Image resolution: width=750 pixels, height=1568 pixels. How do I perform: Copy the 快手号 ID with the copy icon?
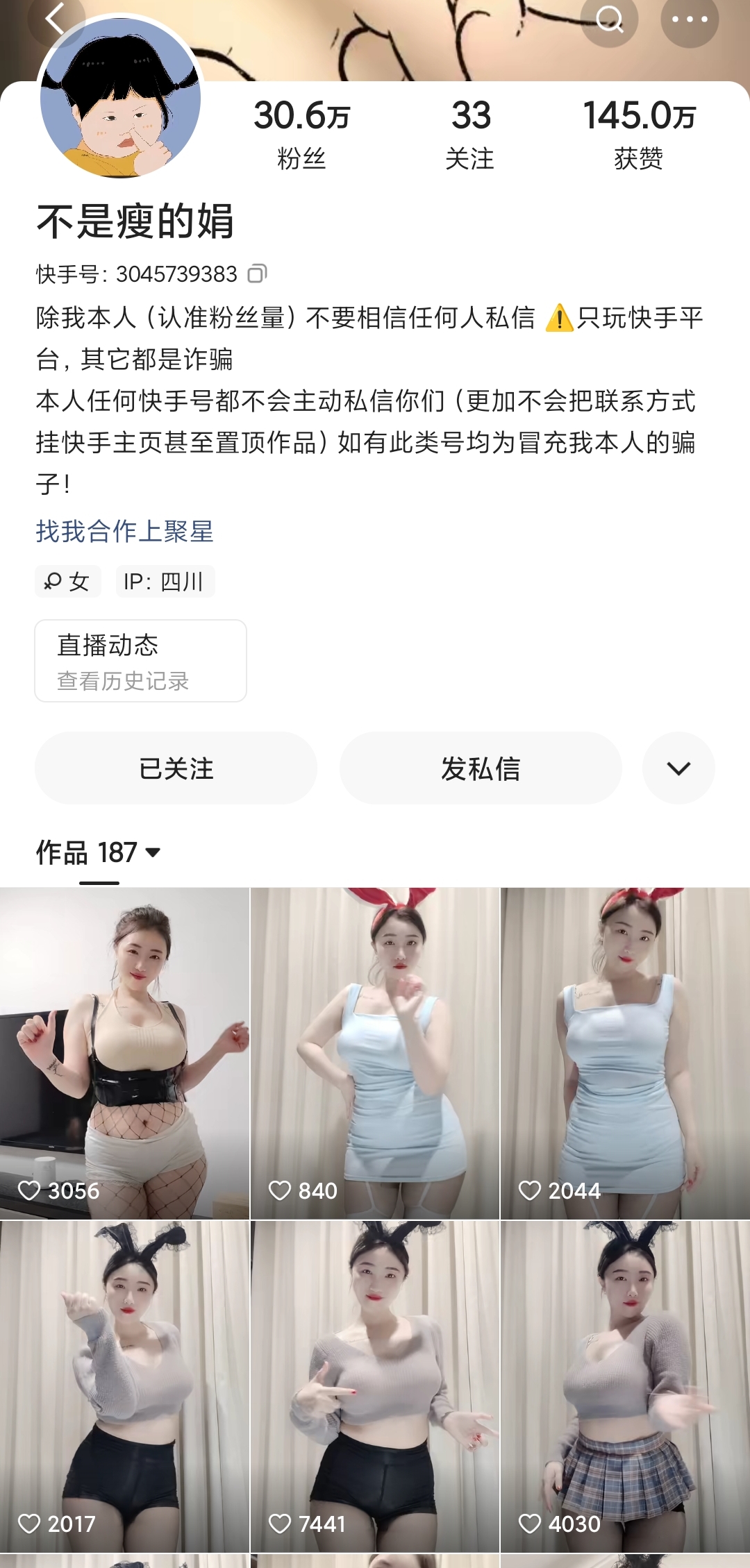(x=257, y=274)
